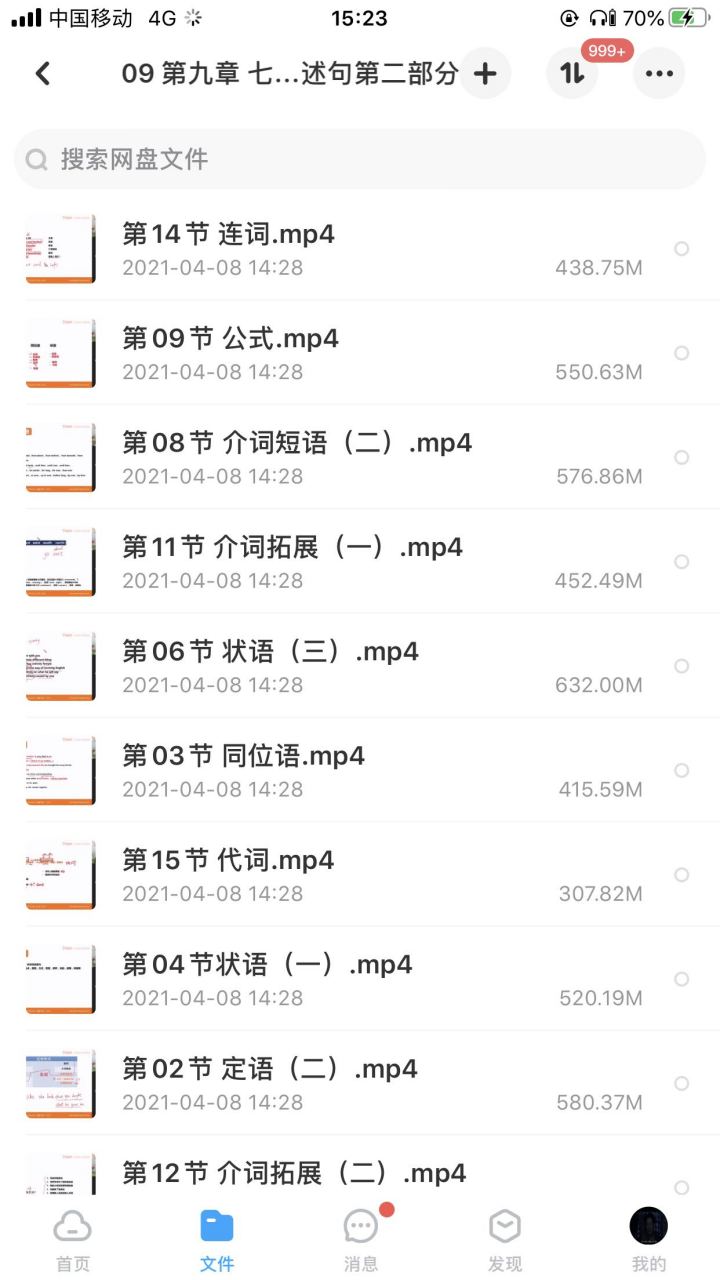Tap the search magnifier icon

[37, 158]
